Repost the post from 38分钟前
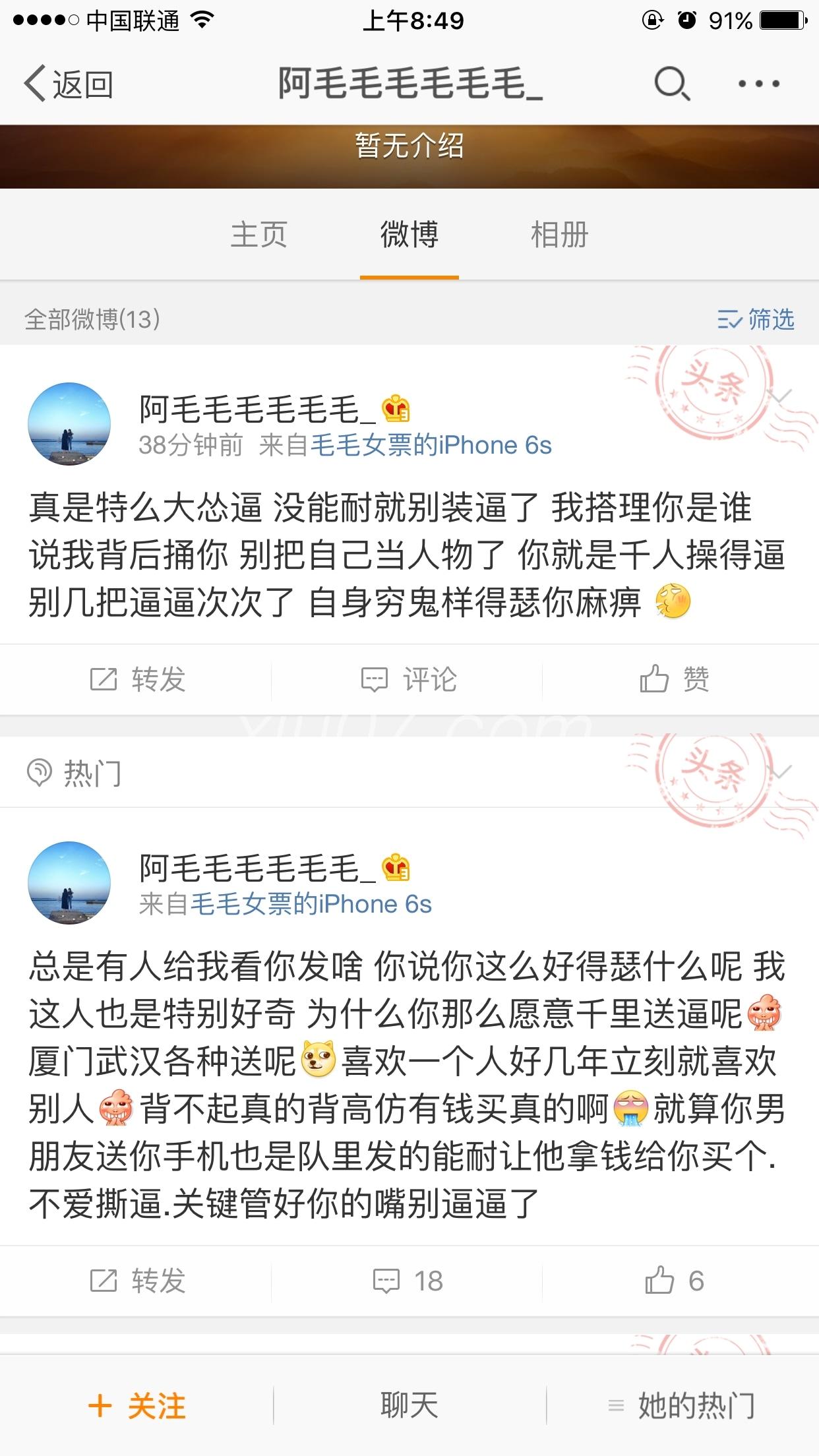 137,679
